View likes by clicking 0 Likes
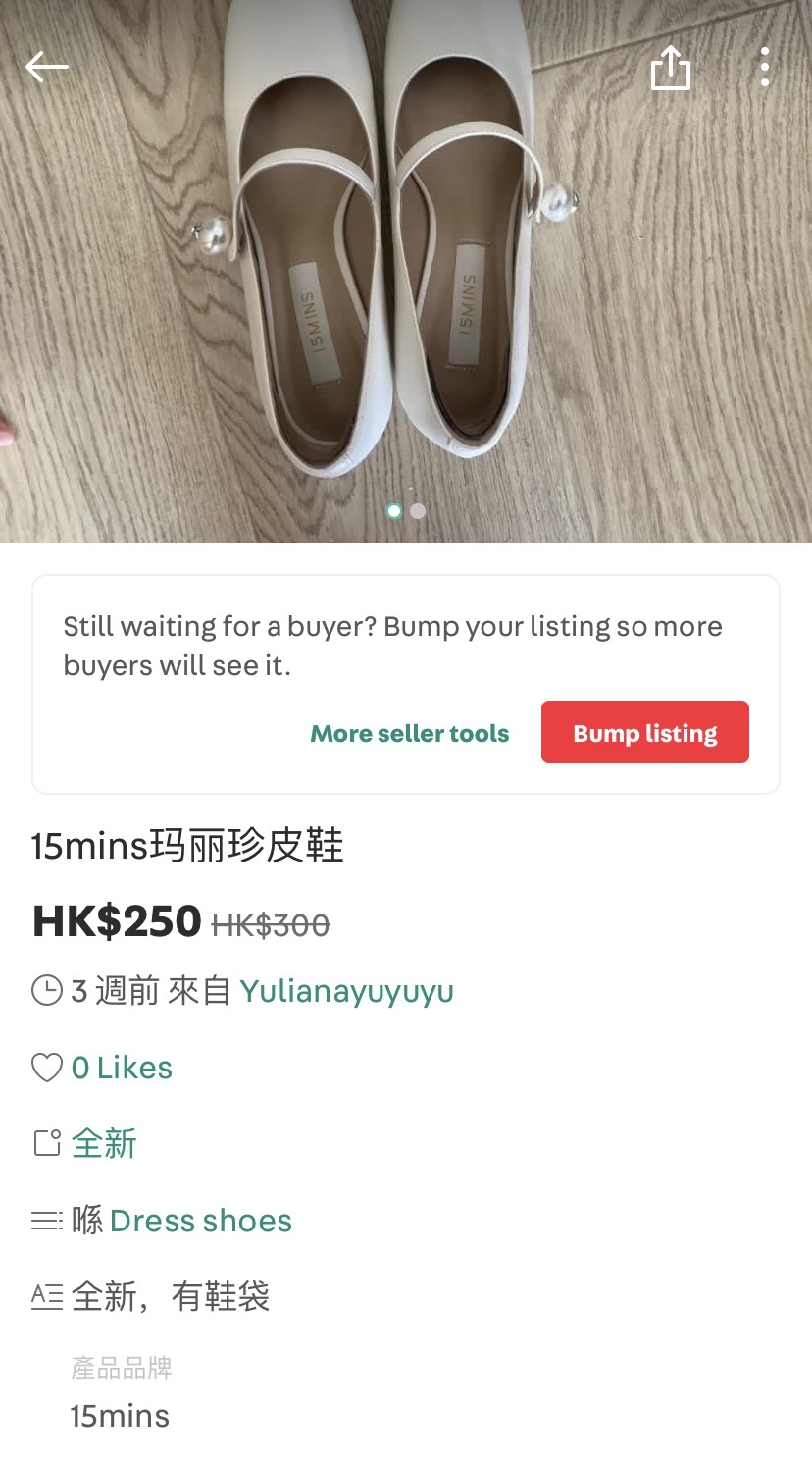This screenshot has height=1463, width=812. click(121, 1067)
